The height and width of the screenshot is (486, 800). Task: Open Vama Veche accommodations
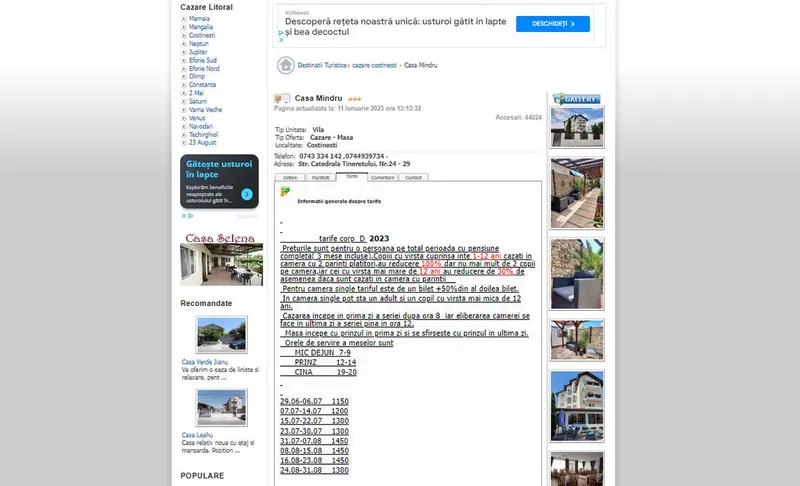pyautogui.click(x=205, y=109)
